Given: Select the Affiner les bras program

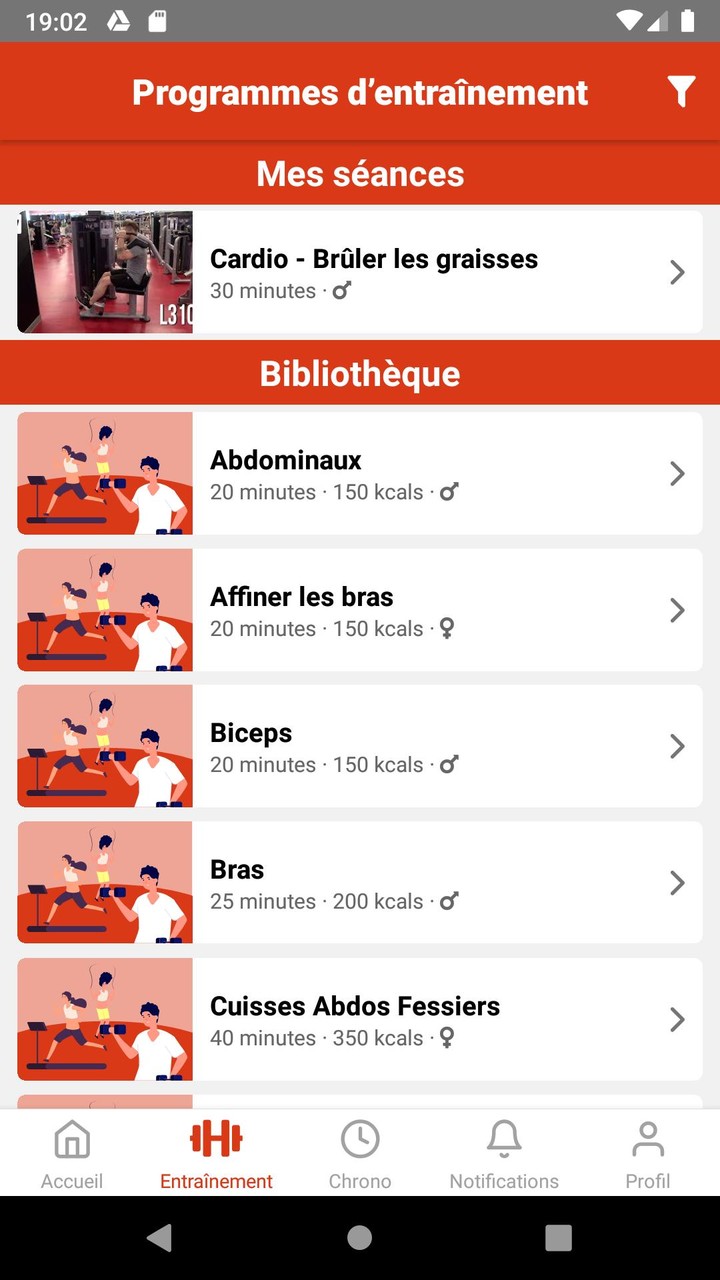Looking at the screenshot, I should [x=360, y=610].
